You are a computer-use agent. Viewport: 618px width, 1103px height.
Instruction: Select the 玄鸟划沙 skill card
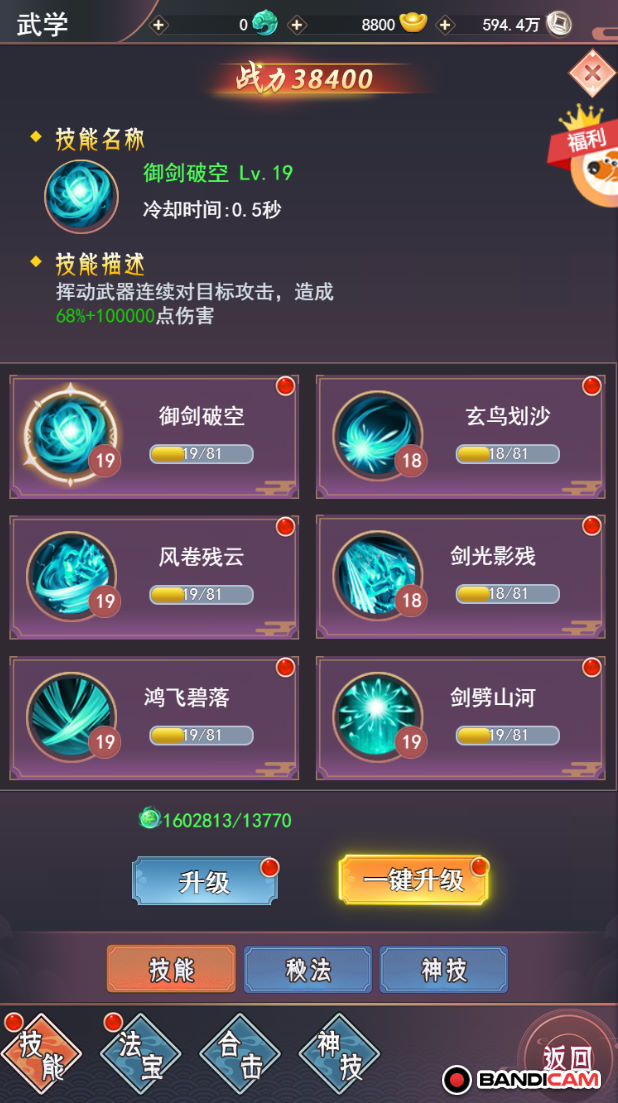pos(461,436)
